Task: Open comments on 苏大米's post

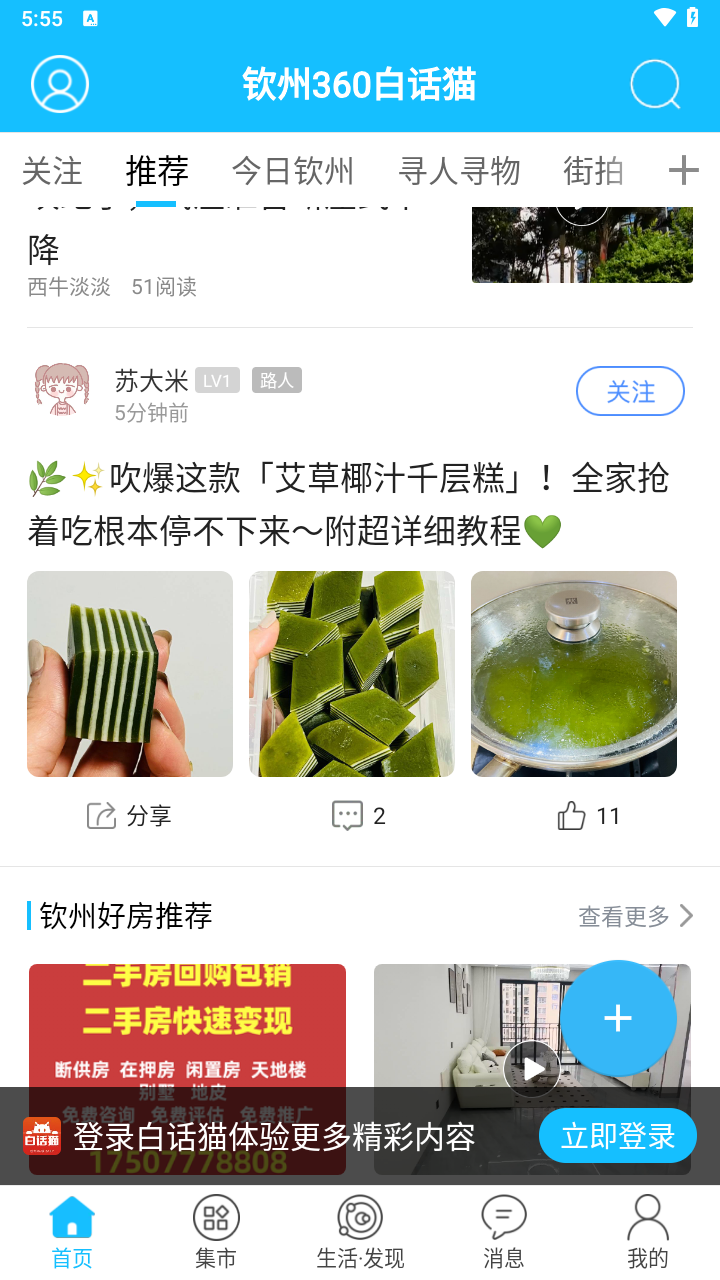Action: click(358, 816)
